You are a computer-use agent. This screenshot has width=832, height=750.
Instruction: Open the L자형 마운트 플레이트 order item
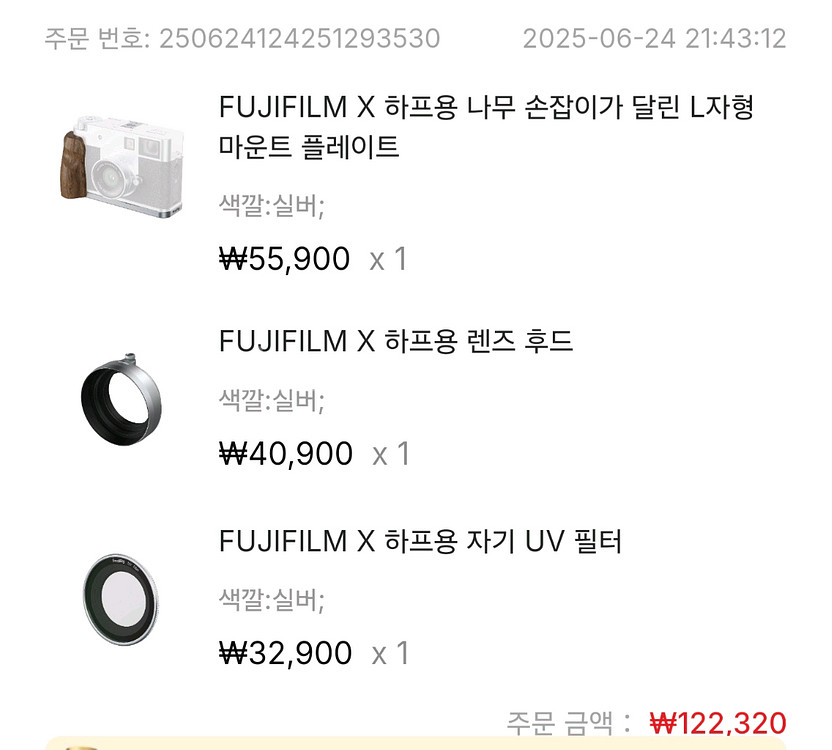click(x=485, y=127)
